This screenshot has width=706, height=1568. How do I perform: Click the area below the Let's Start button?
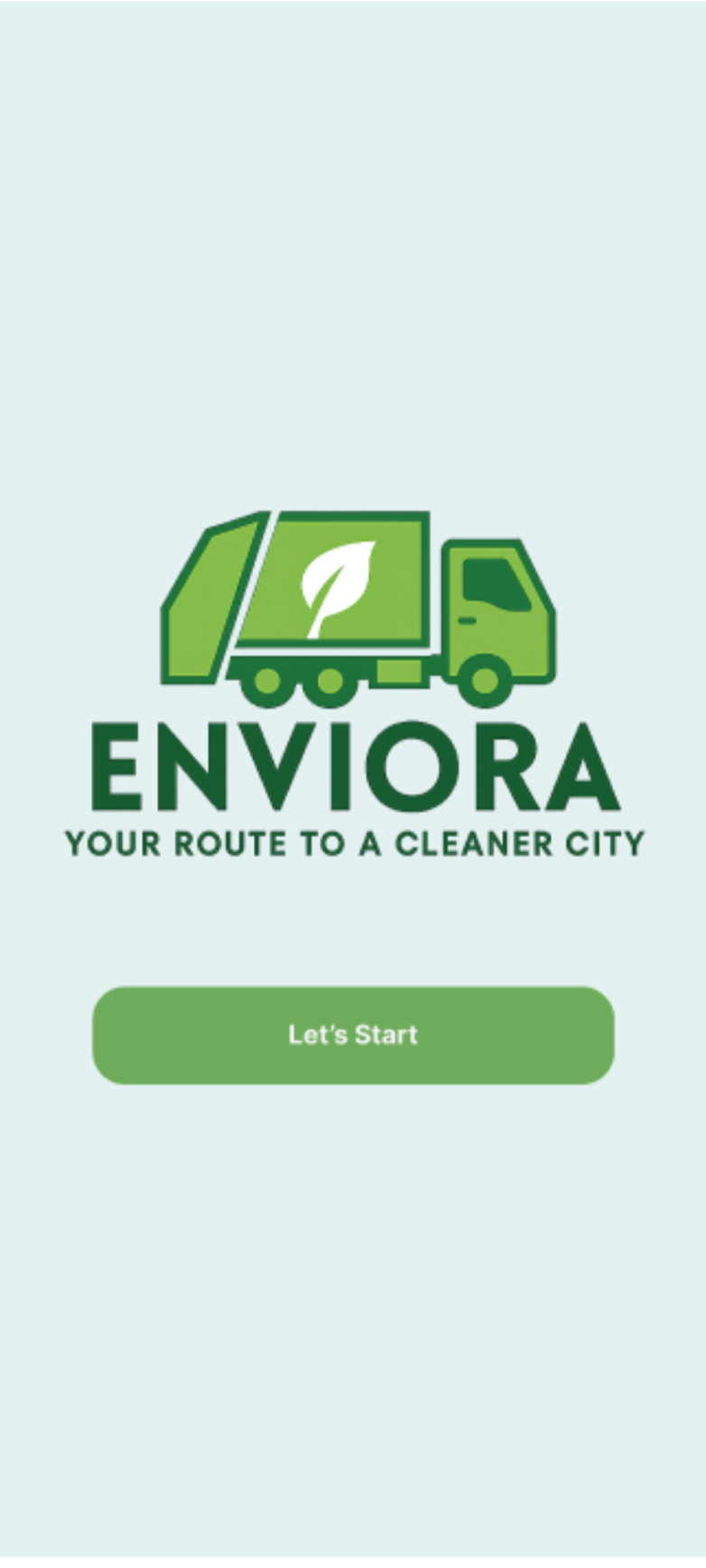352,1264
